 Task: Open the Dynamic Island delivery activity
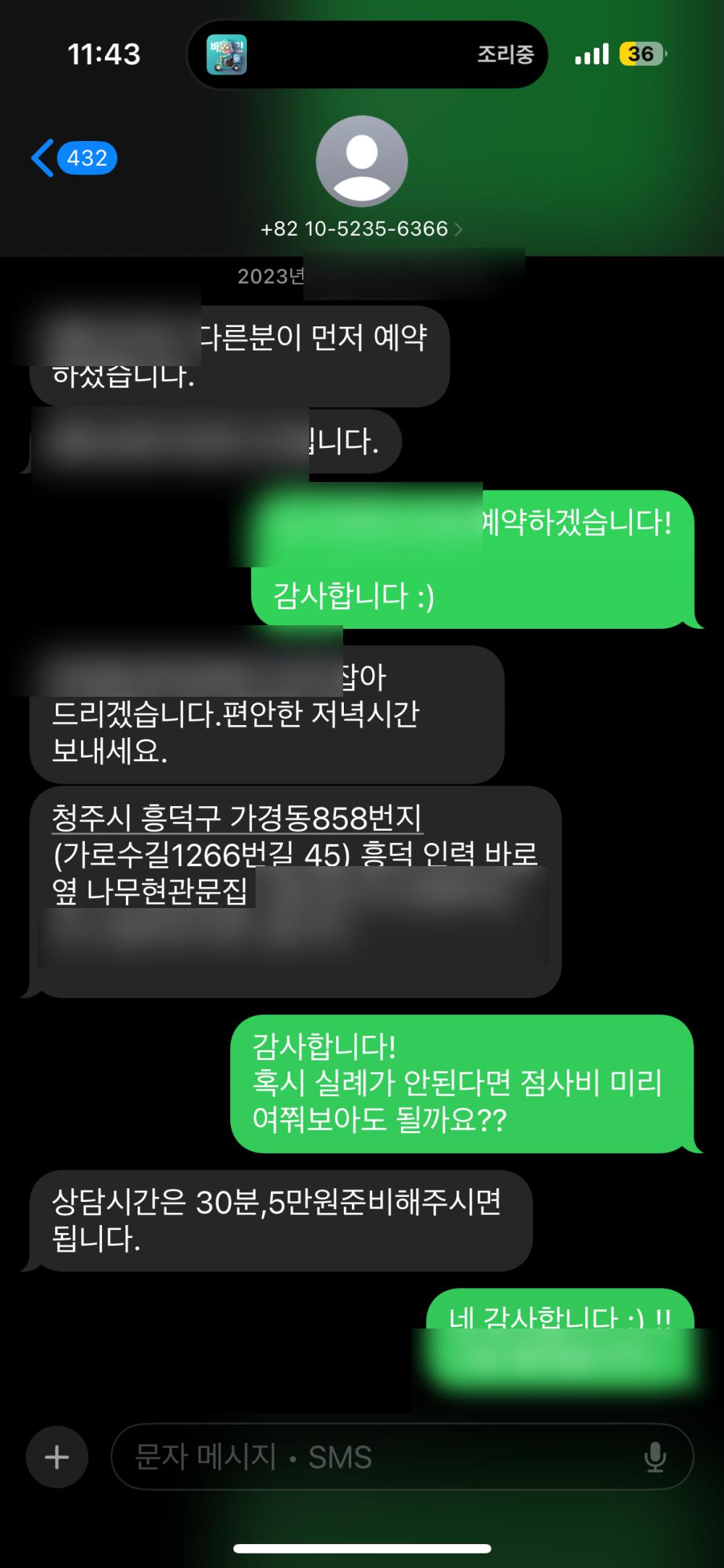point(366,54)
